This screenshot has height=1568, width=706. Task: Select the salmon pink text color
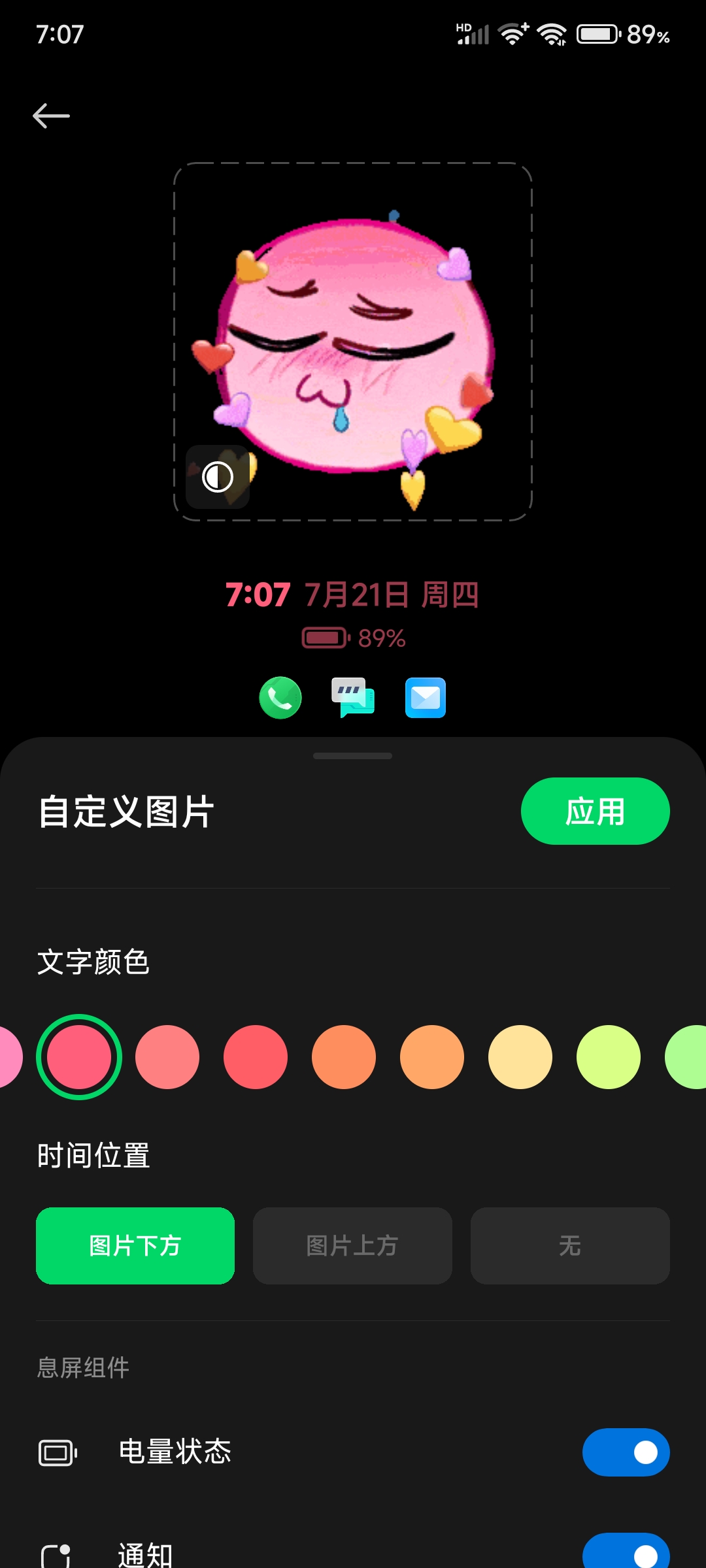click(167, 1057)
